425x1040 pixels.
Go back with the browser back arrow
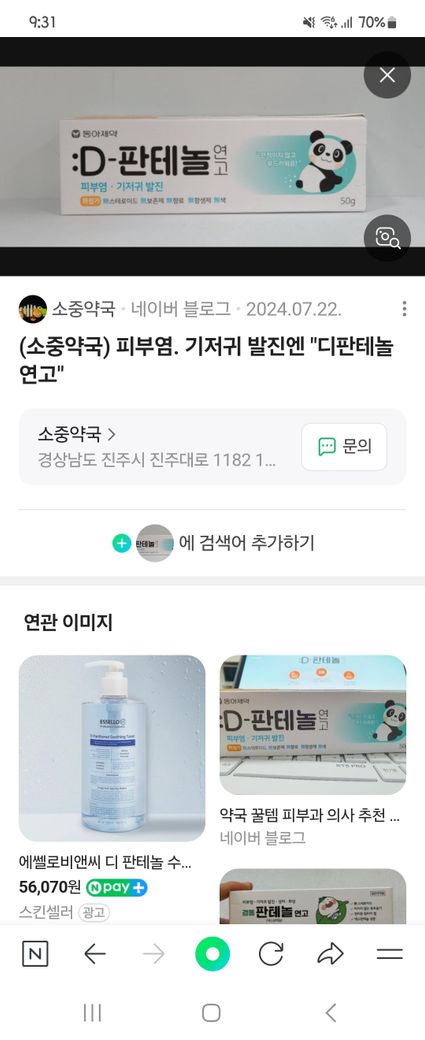95,954
